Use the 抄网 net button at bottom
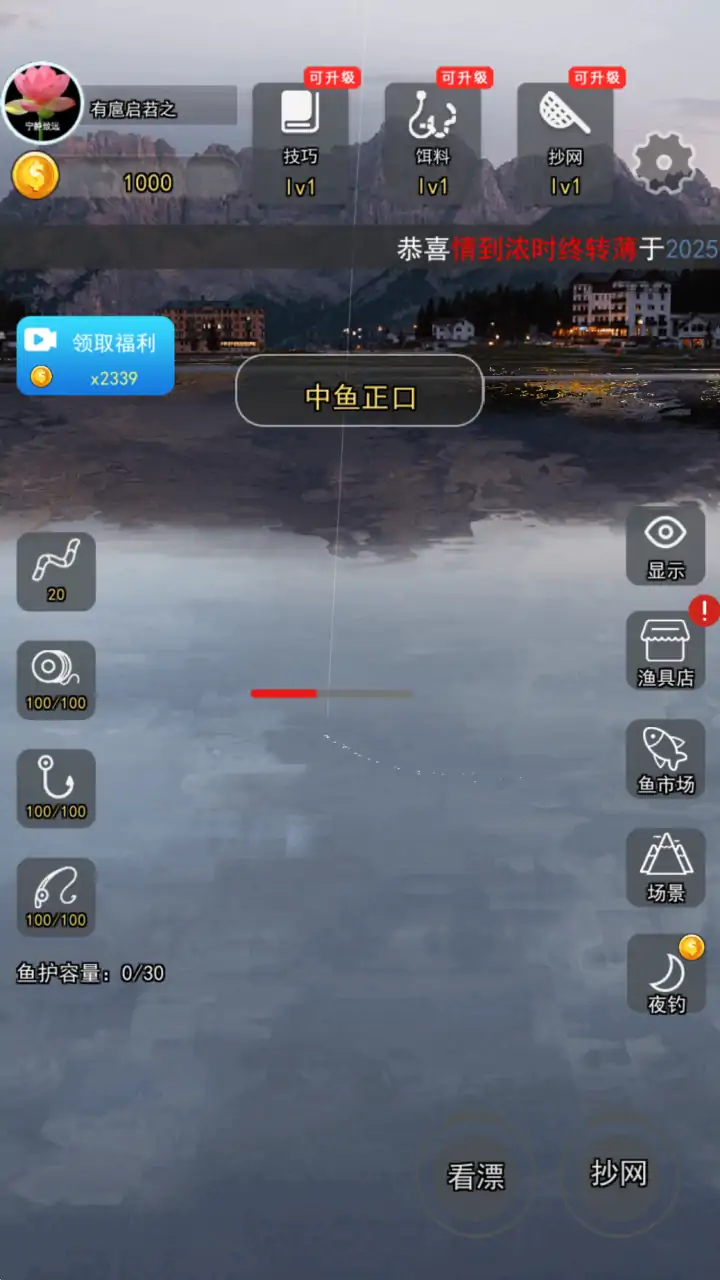The height and width of the screenshot is (1280, 720). coord(619,1173)
